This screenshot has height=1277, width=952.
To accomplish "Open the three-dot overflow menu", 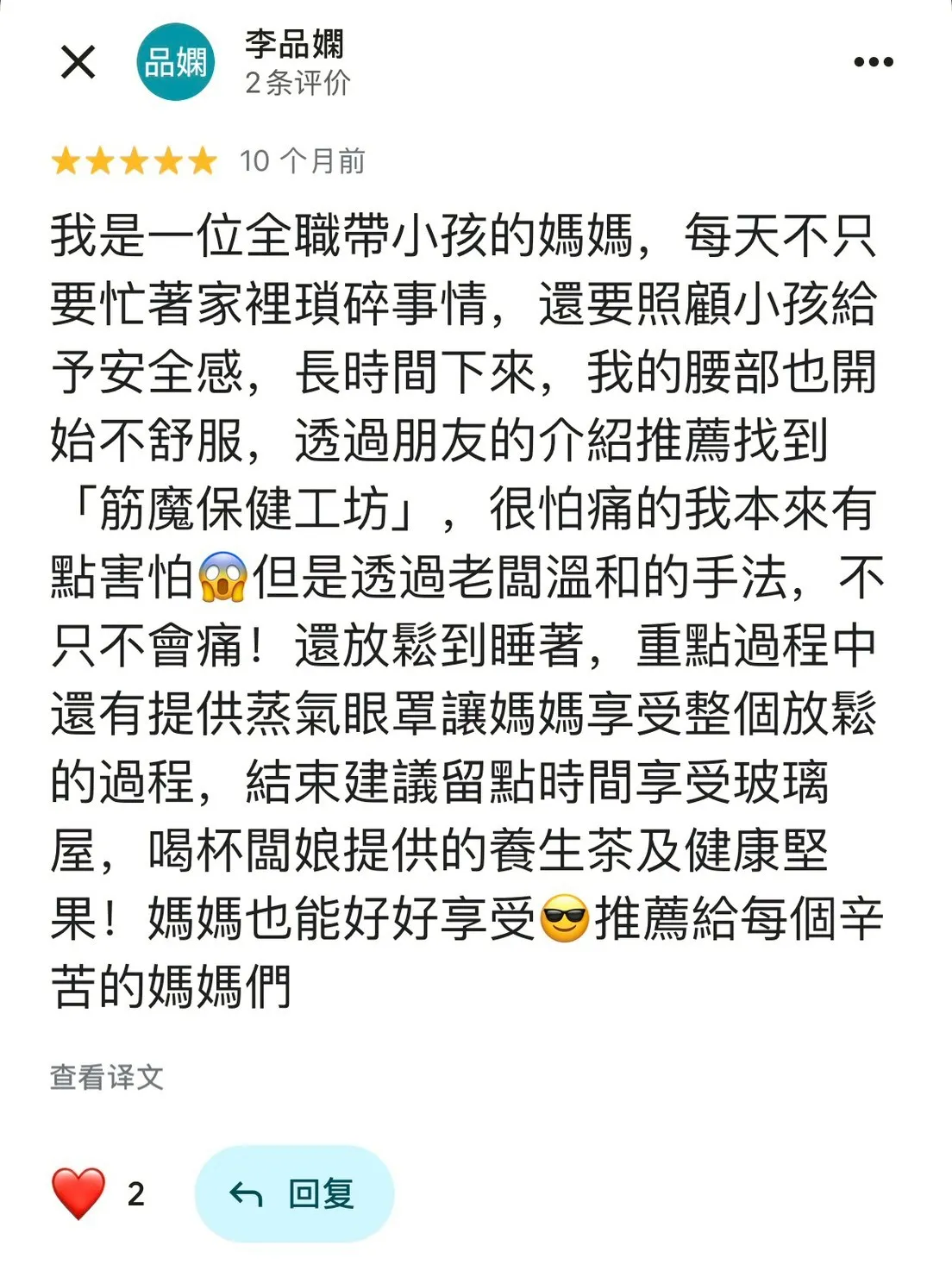I will (x=873, y=62).
